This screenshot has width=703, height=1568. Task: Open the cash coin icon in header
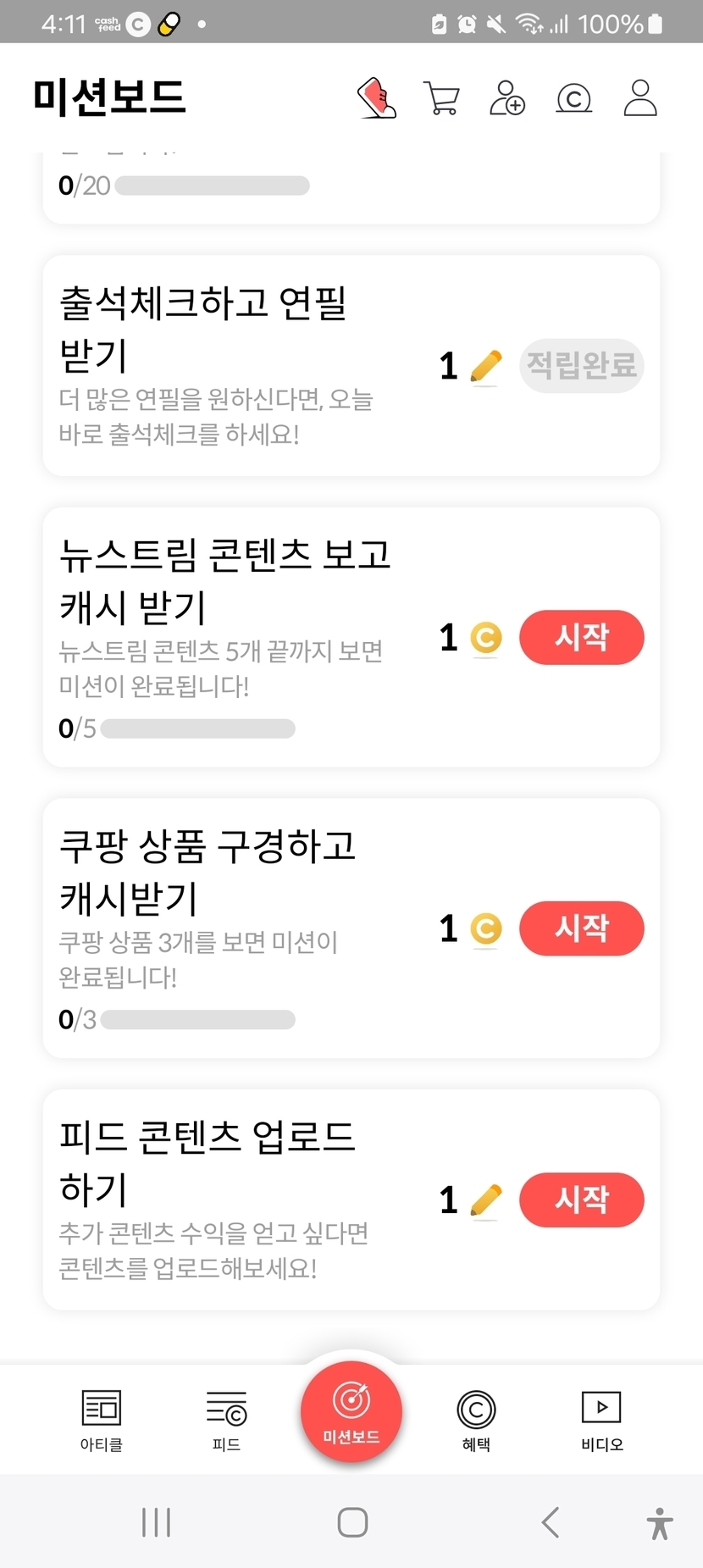click(573, 99)
